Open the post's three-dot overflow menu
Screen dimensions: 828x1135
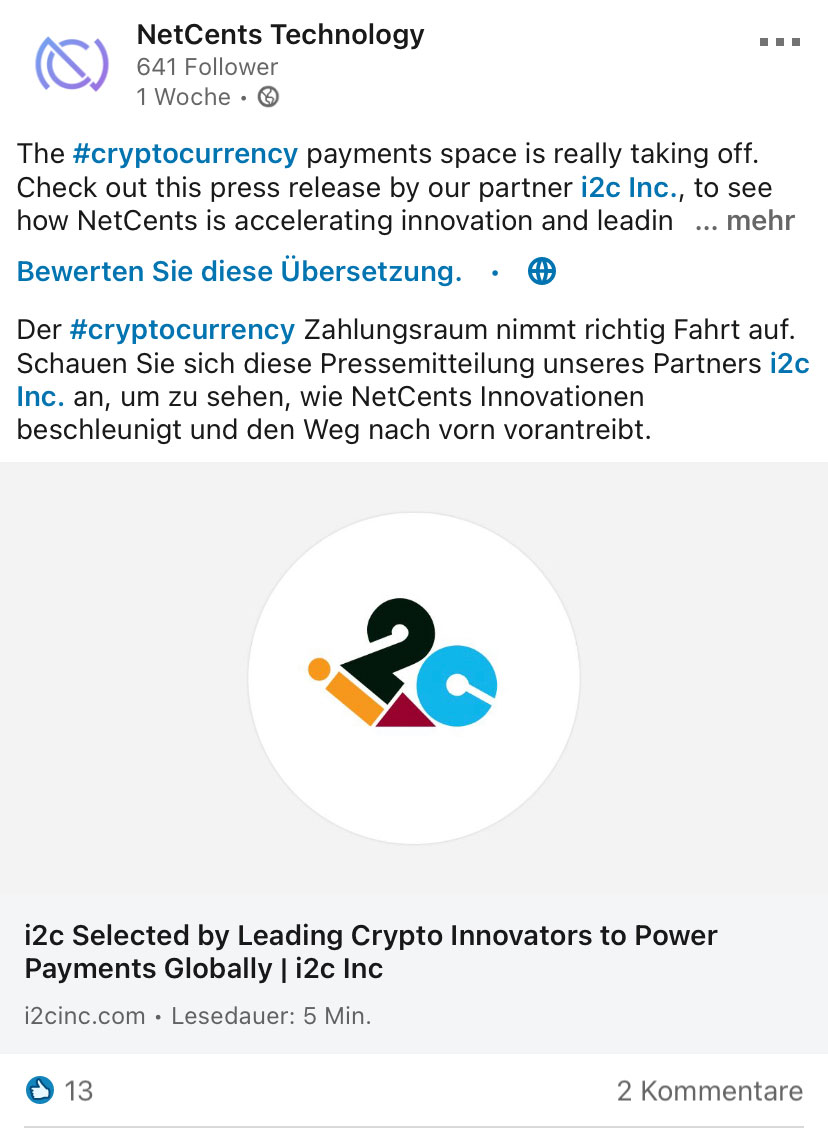pos(780,42)
